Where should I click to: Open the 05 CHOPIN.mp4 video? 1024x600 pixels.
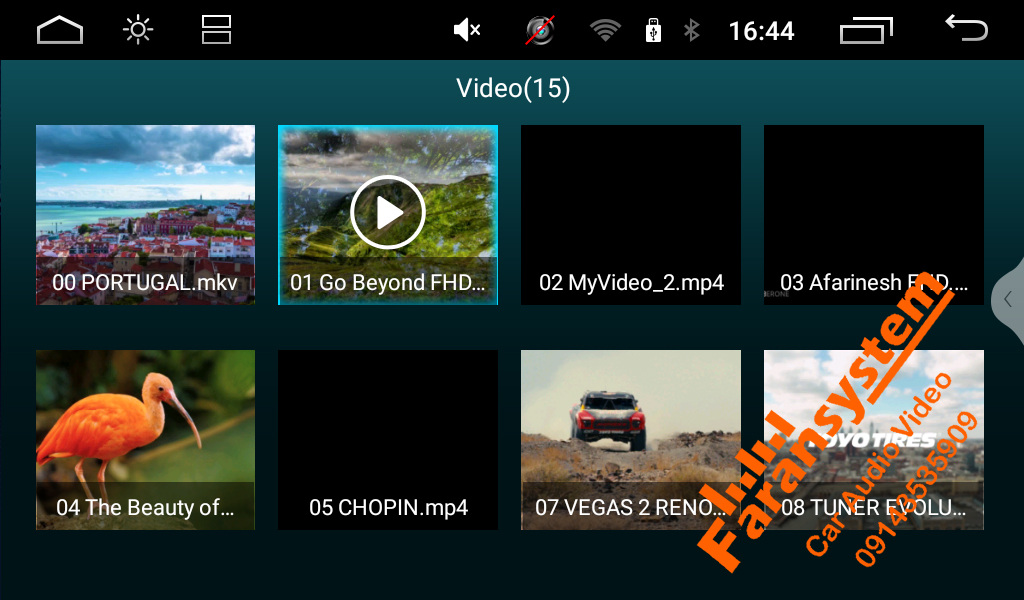(388, 439)
